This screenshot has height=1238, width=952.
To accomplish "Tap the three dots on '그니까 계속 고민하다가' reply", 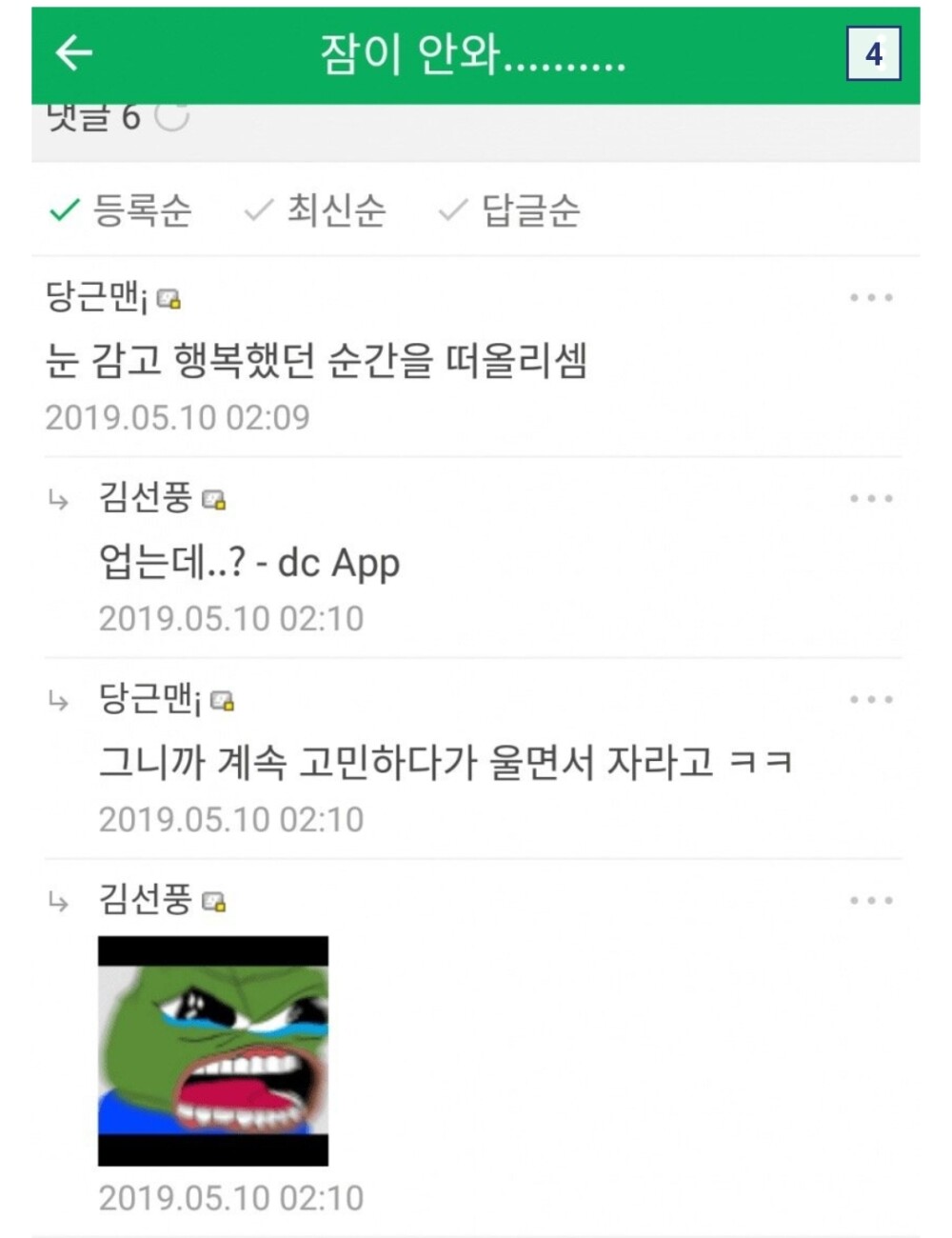I will coord(871,700).
